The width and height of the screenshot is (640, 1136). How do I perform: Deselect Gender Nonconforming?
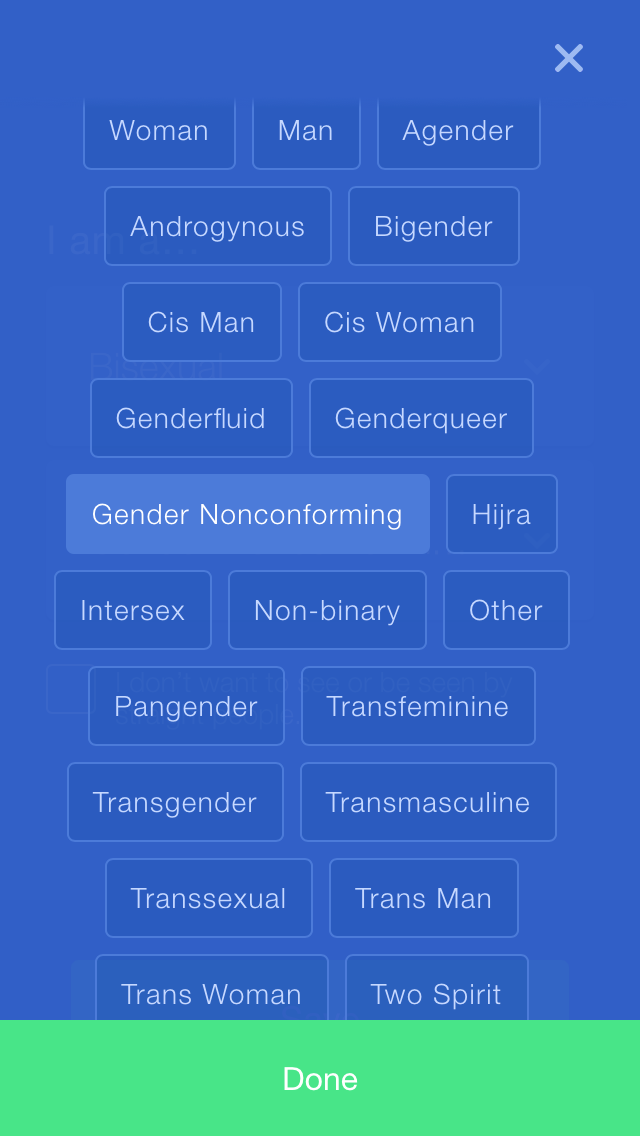(x=247, y=515)
